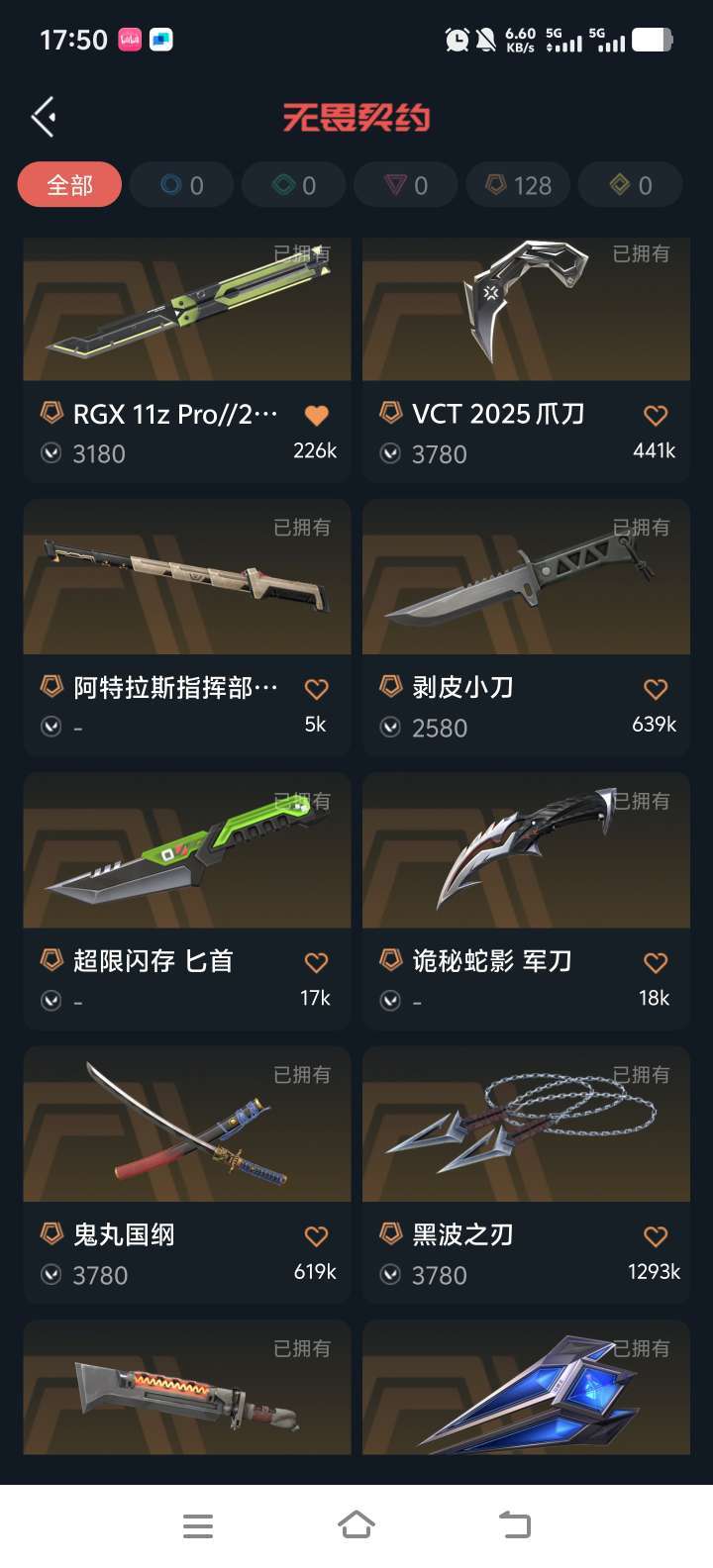Like the 鬼丸国纲 skin
The image size is (713, 1568).
coord(316,1236)
